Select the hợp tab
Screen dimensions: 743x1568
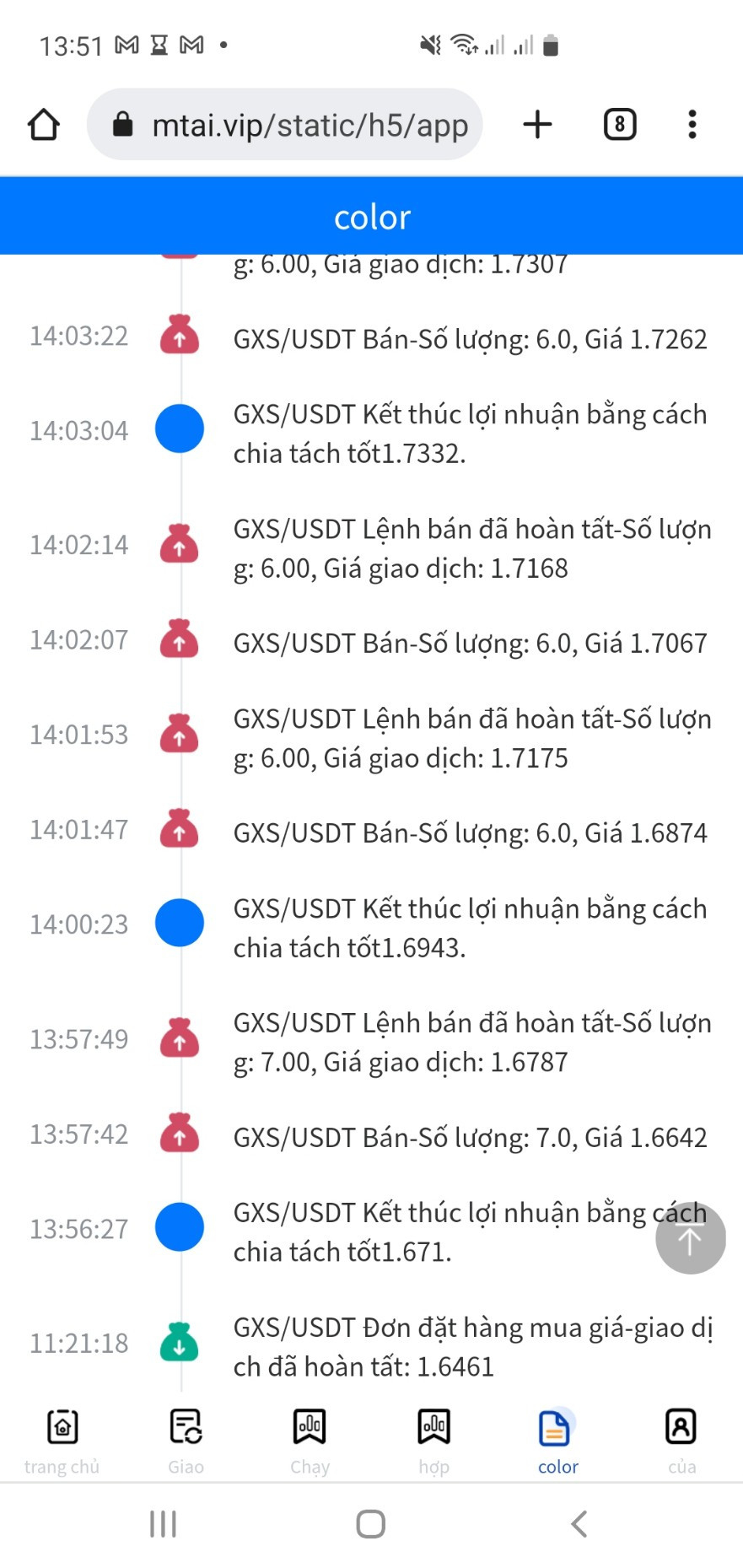(x=433, y=1441)
